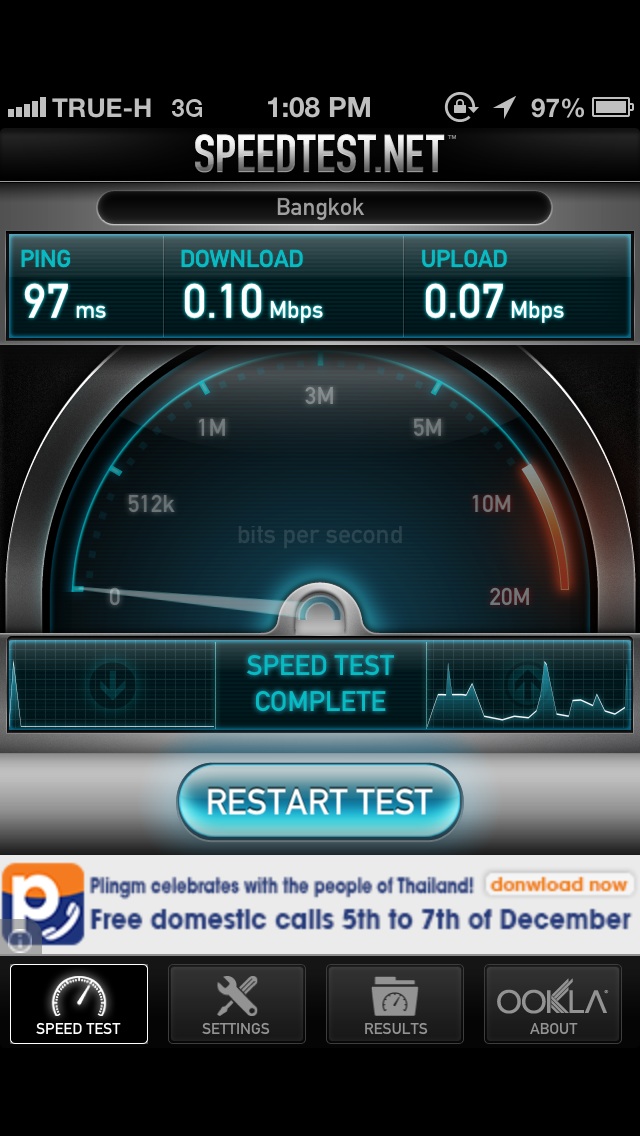Switch to the Settings tab

click(x=236, y=1004)
